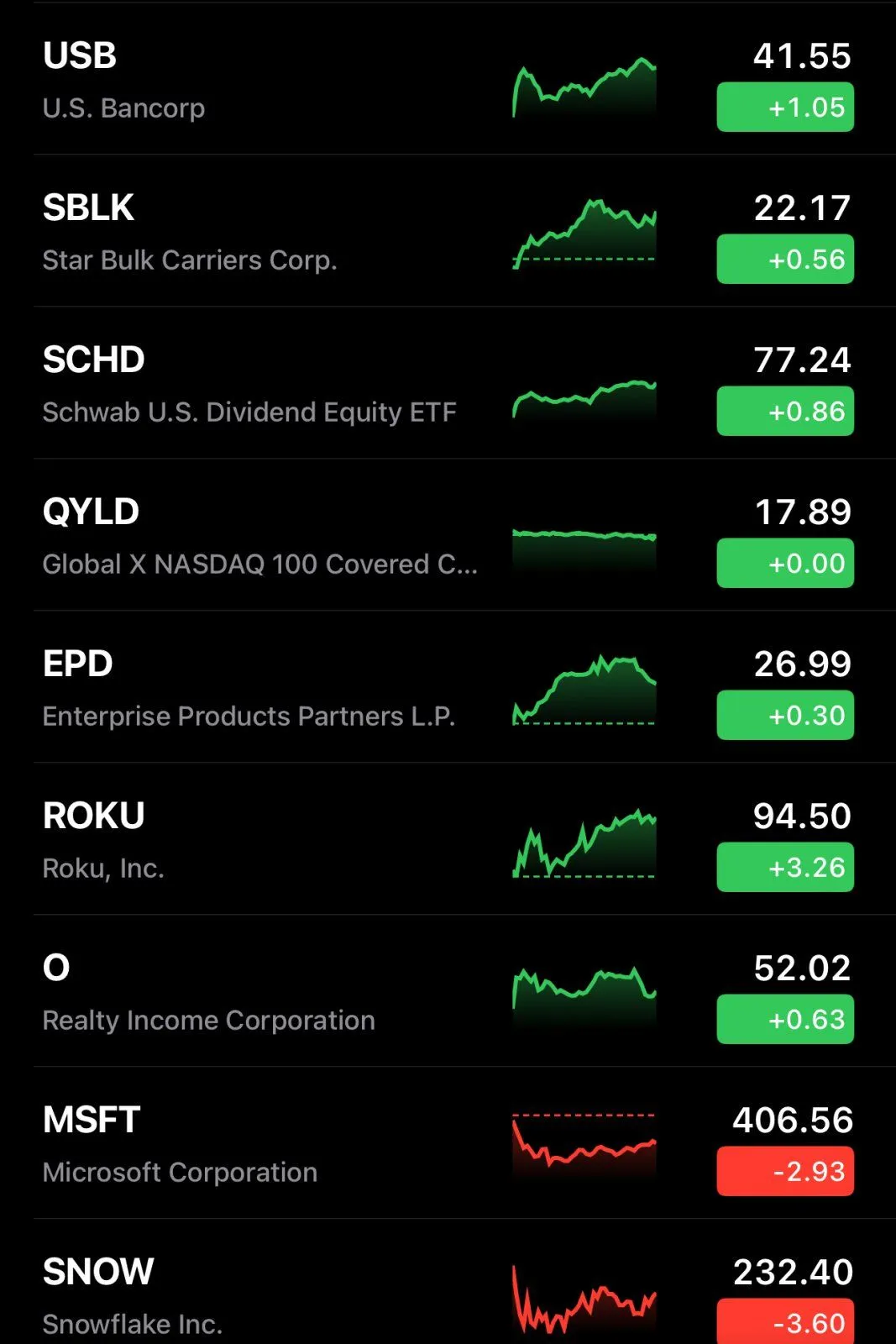Toggle the +3.26 change badge for ROKU
This screenshot has height=1344, width=896.
pos(785,868)
